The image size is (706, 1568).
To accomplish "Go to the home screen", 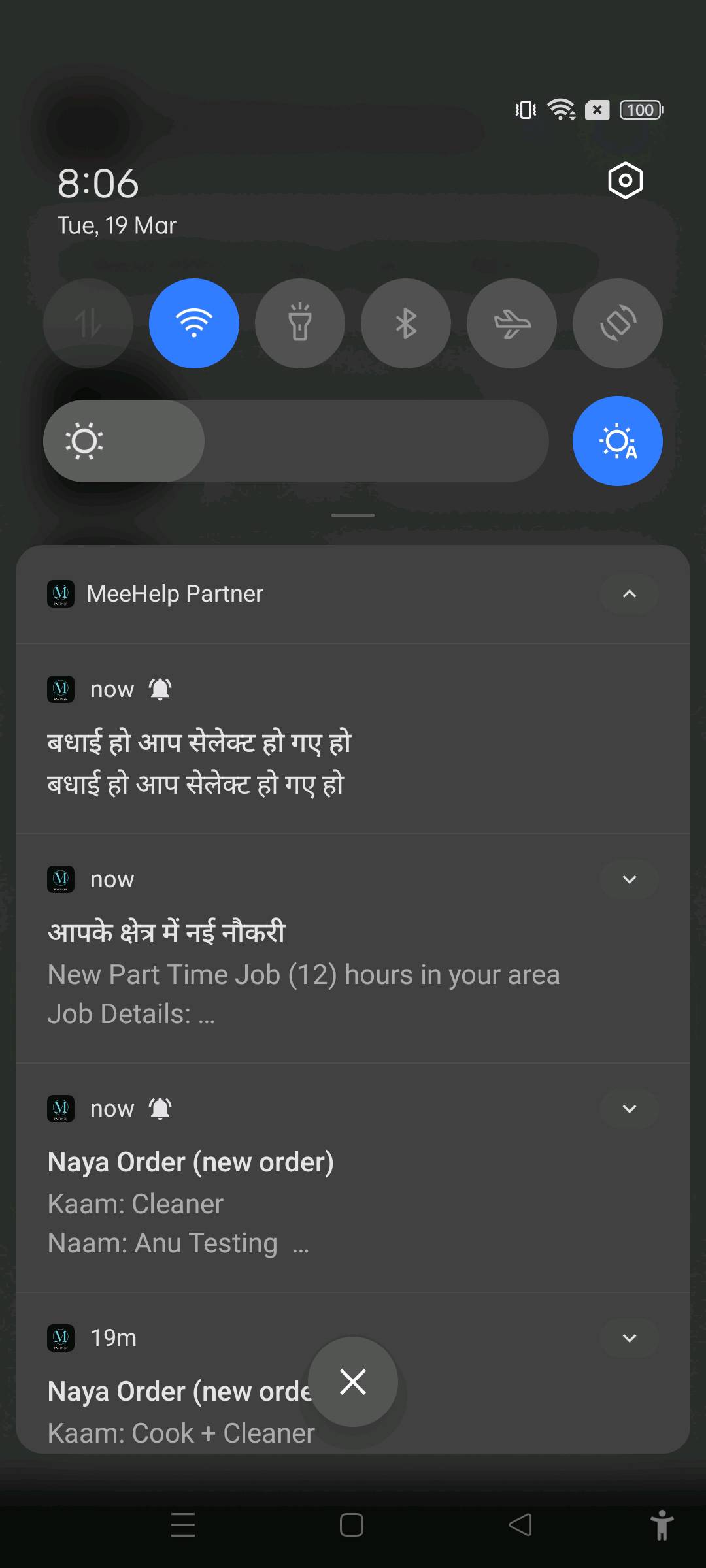I will [x=352, y=1525].
